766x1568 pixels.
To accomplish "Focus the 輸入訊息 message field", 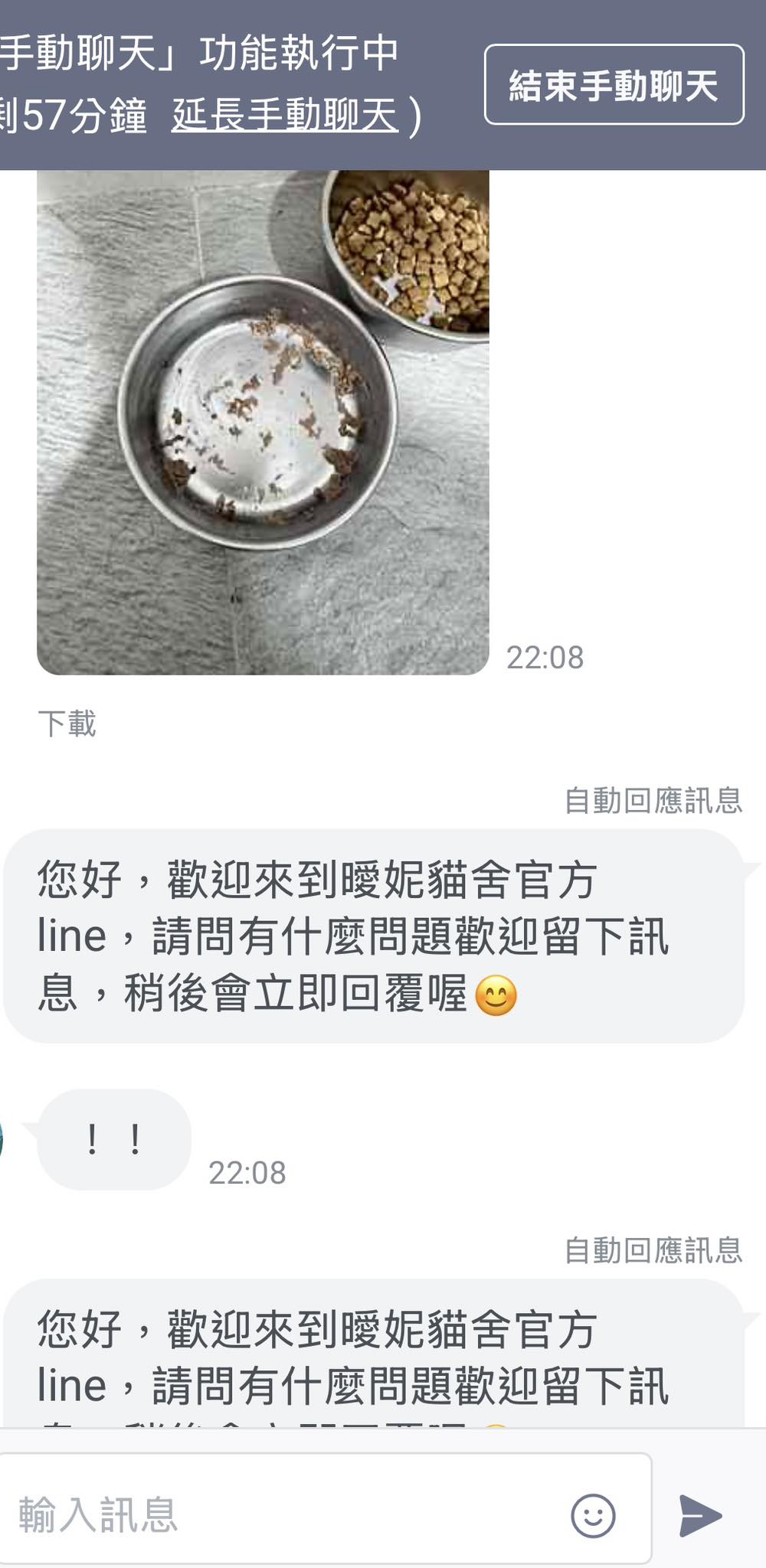I will 283,1514.
